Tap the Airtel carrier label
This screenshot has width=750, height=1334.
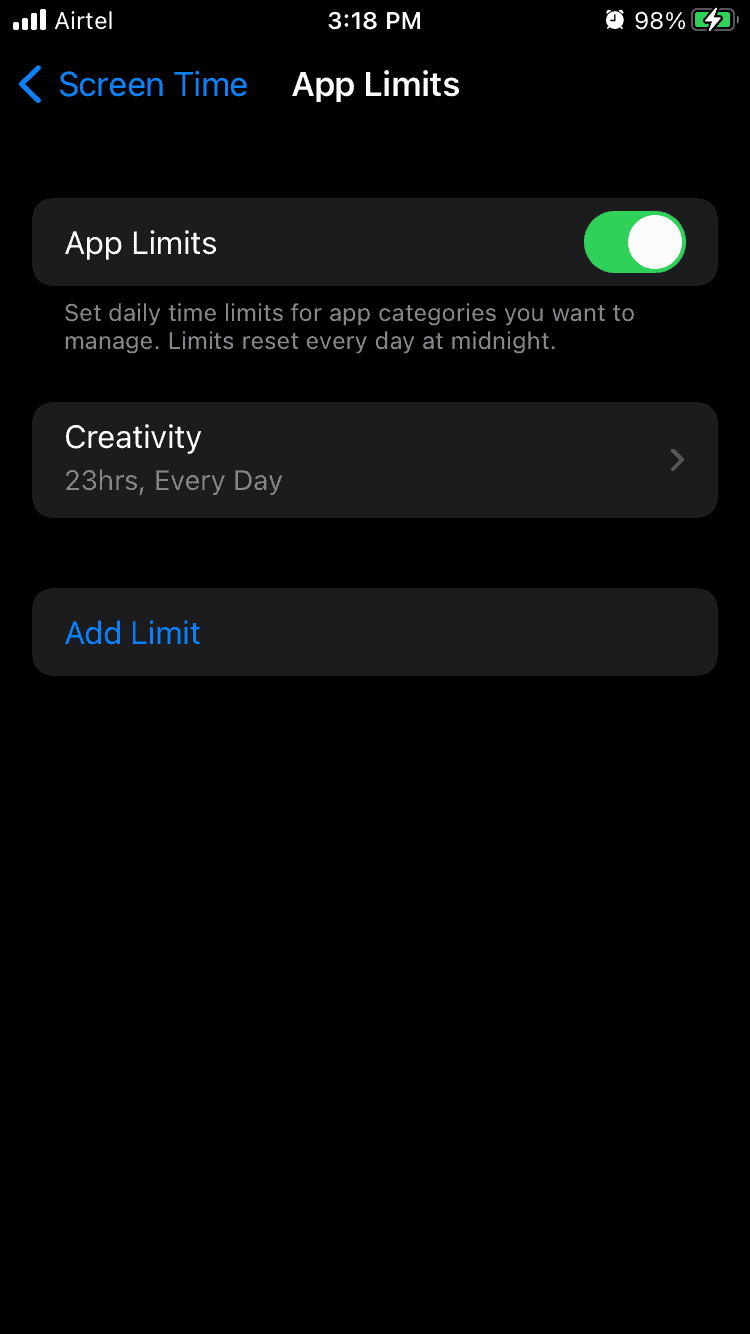coord(82,19)
